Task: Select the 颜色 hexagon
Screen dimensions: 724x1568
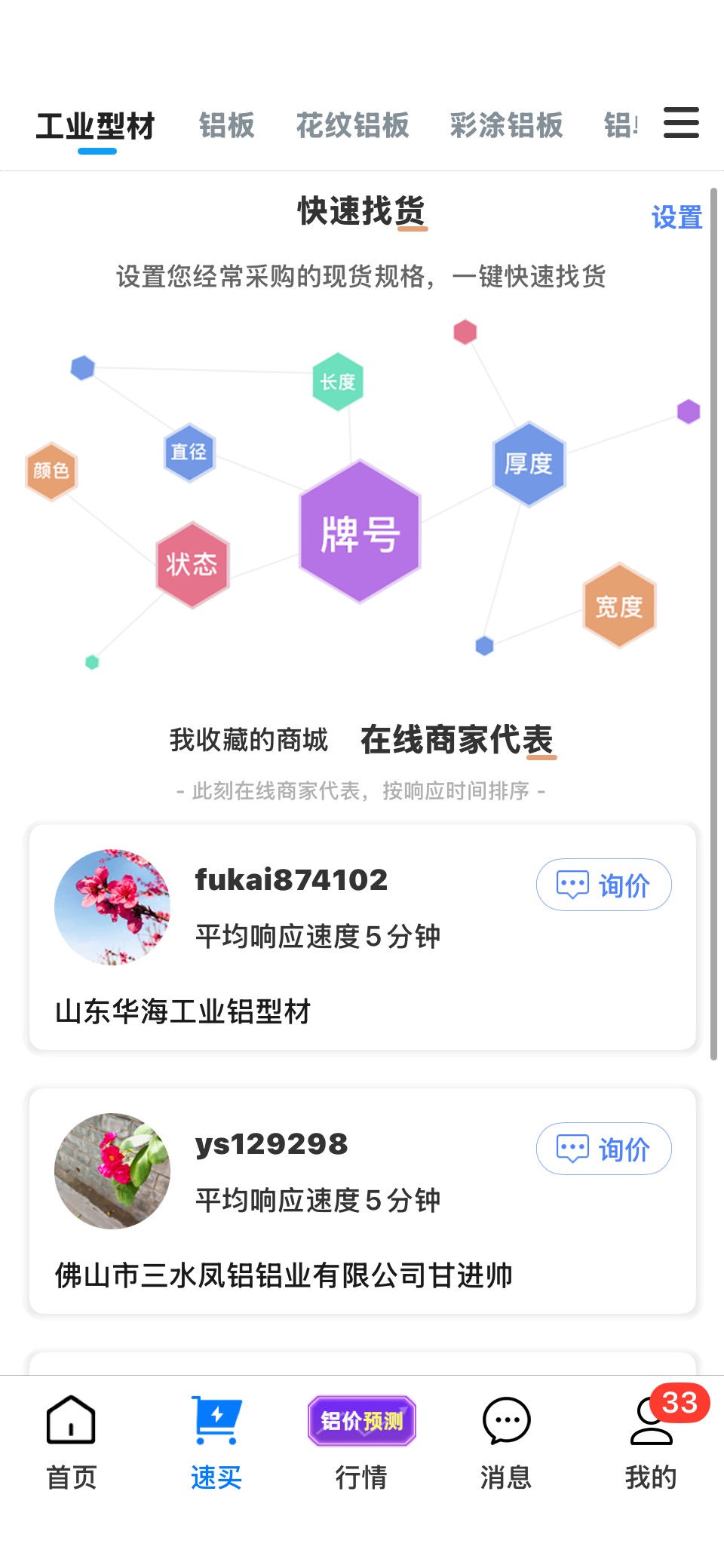Action: click(51, 471)
